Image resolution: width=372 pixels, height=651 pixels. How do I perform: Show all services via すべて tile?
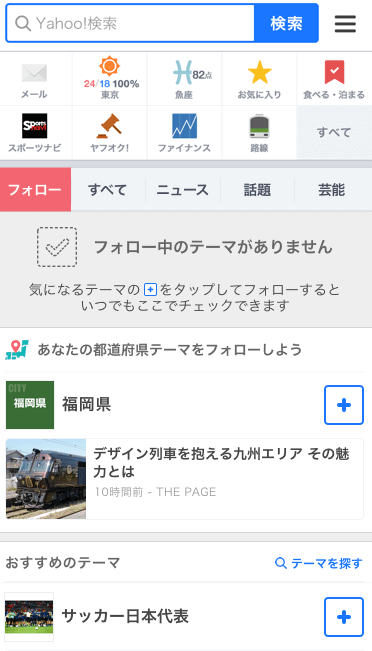click(x=335, y=132)
